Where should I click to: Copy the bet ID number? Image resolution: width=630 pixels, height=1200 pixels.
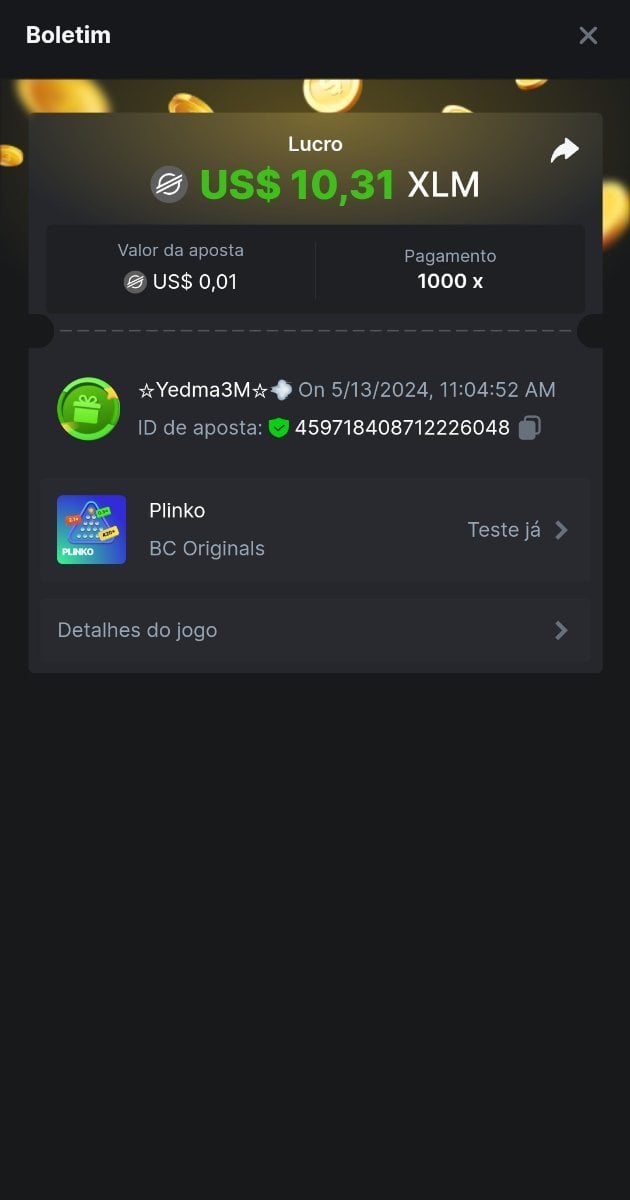530,428
